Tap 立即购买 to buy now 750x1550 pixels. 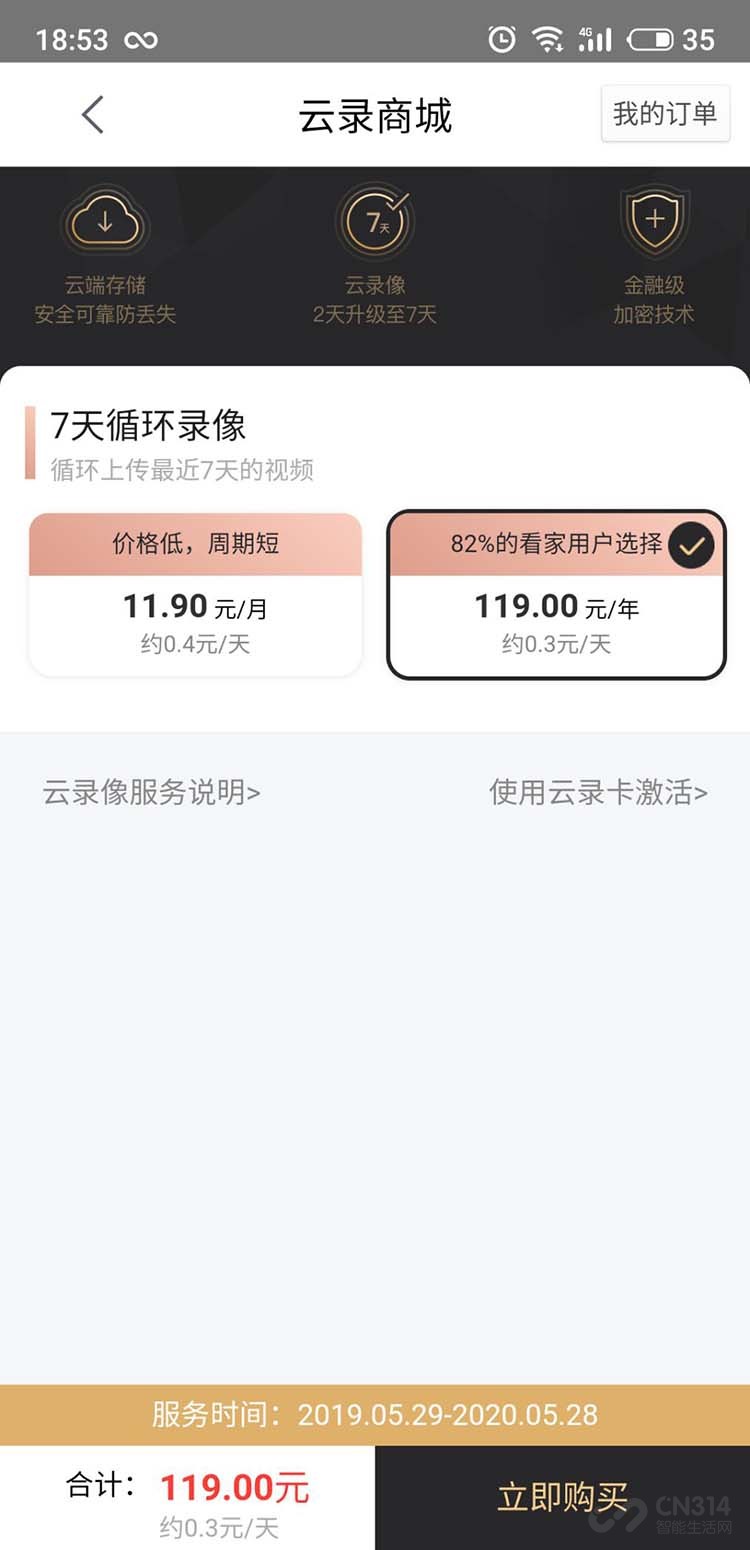562,1497
